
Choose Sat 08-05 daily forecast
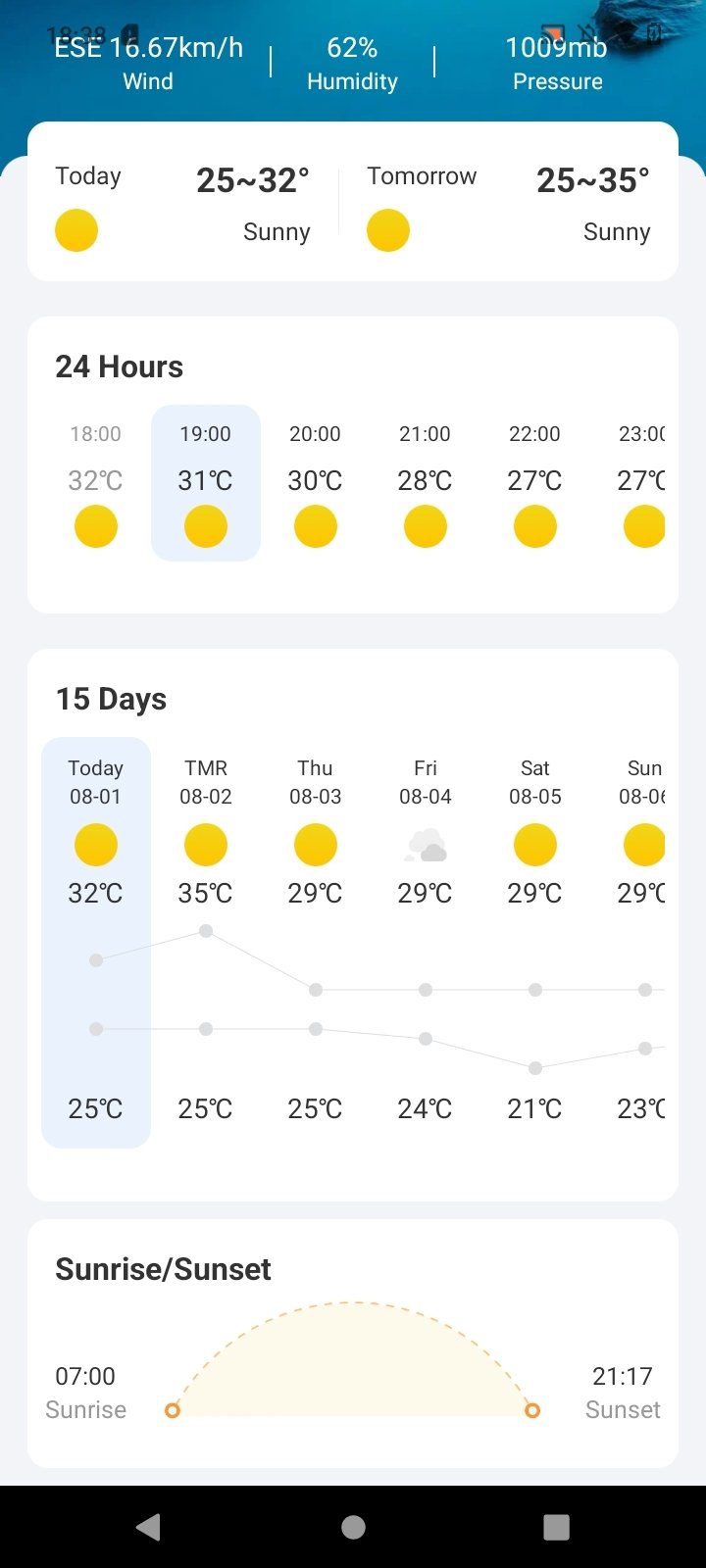pyautogui.click(x=535, y=942)
